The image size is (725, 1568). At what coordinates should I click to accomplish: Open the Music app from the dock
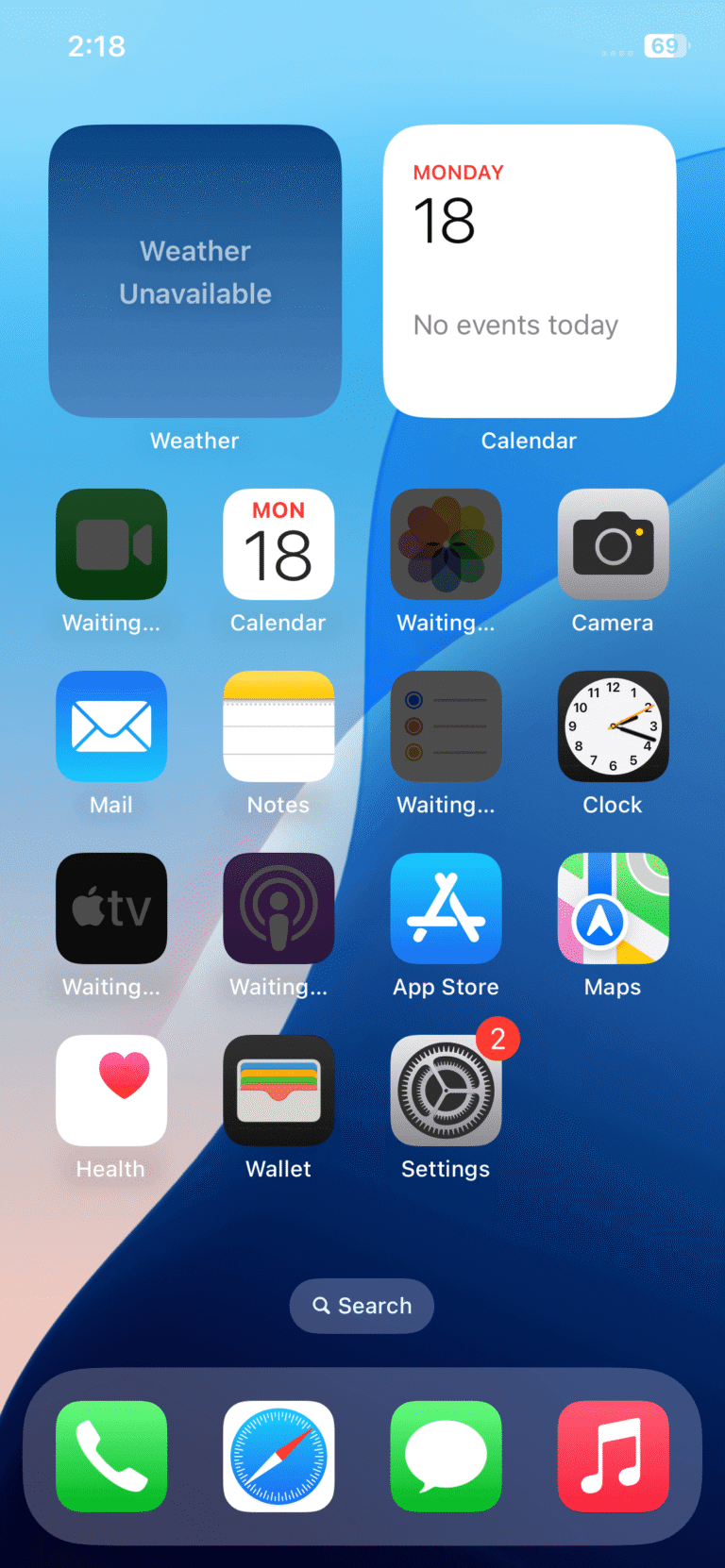(613, 1456)
